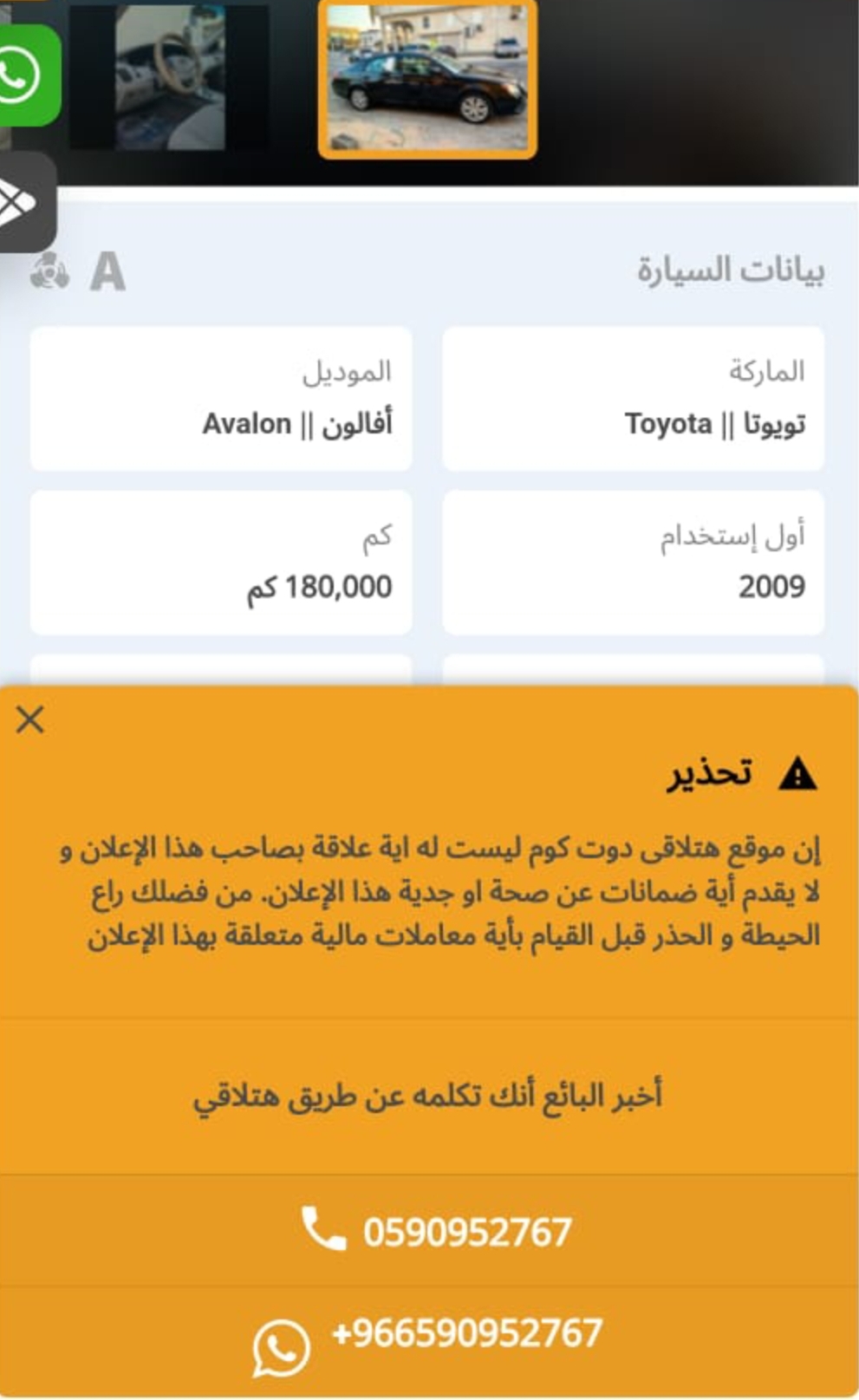
Task: Tap the letter A font size icon
Action: tap(107, 271)
